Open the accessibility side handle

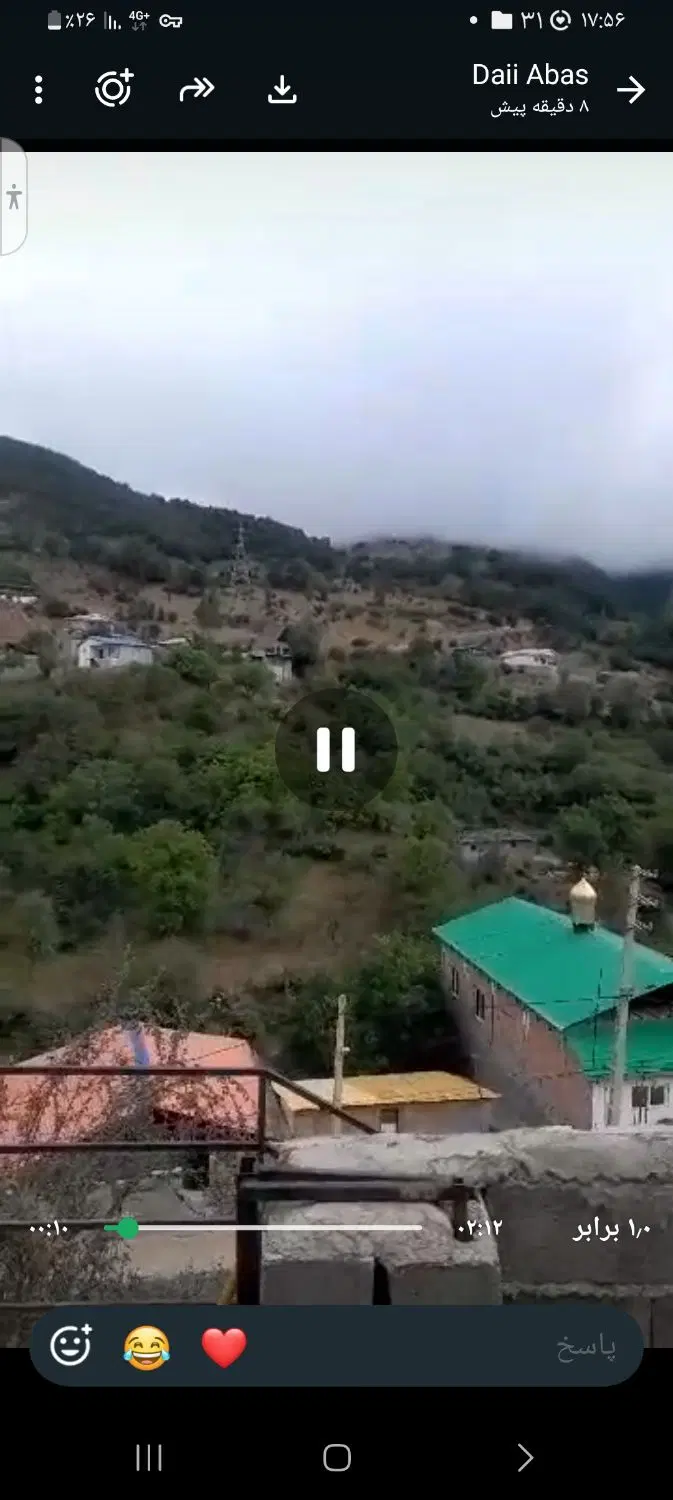pos(13,197)
